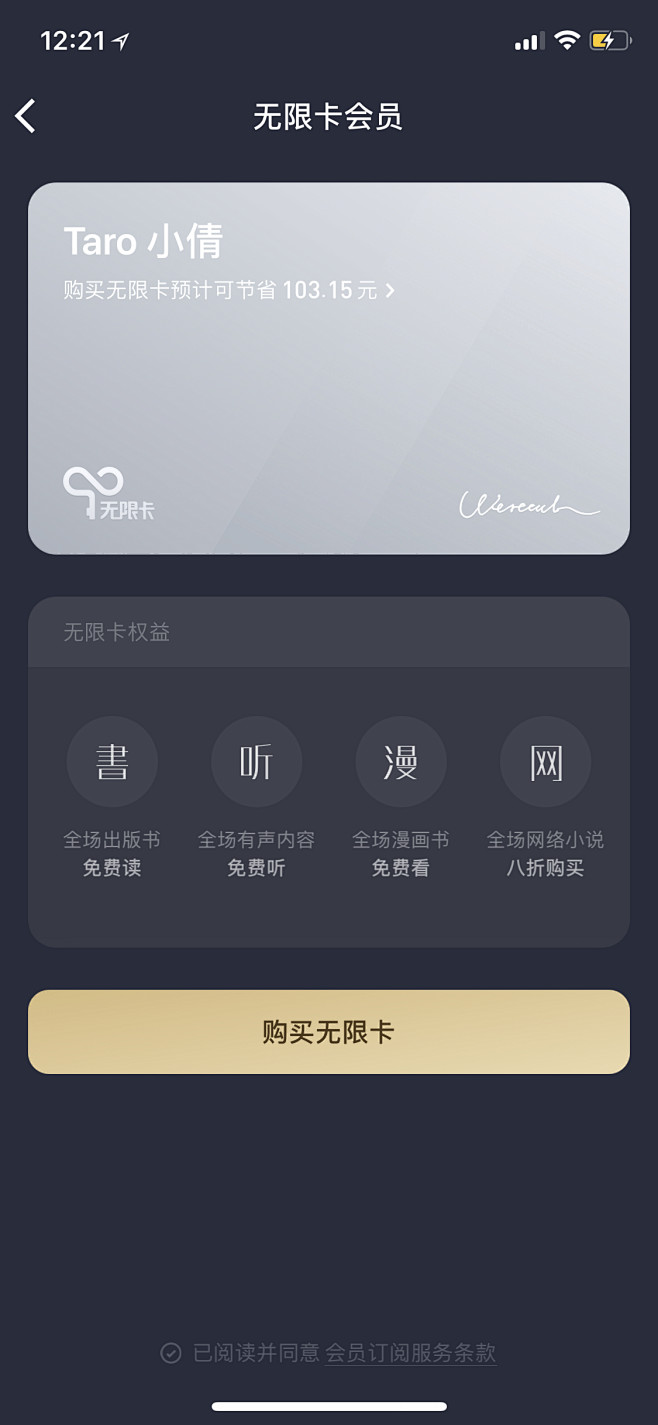Go back with the top-left arrow
The width and height of the screenshot is (658, 1425).
(x=26, y=116)
